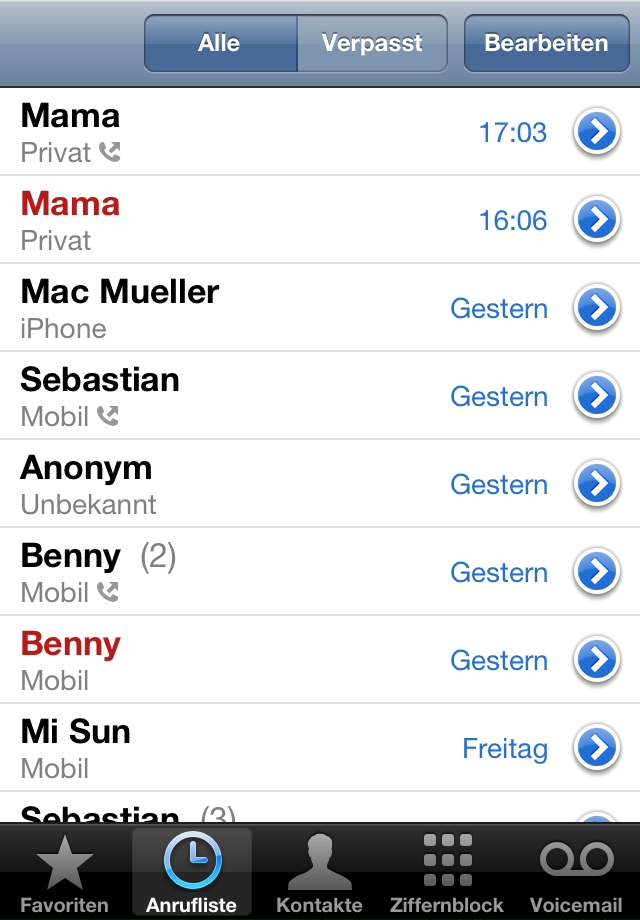Select the Anrufliste tab
The height and width of the screenshot is (920, 640).
192,872
